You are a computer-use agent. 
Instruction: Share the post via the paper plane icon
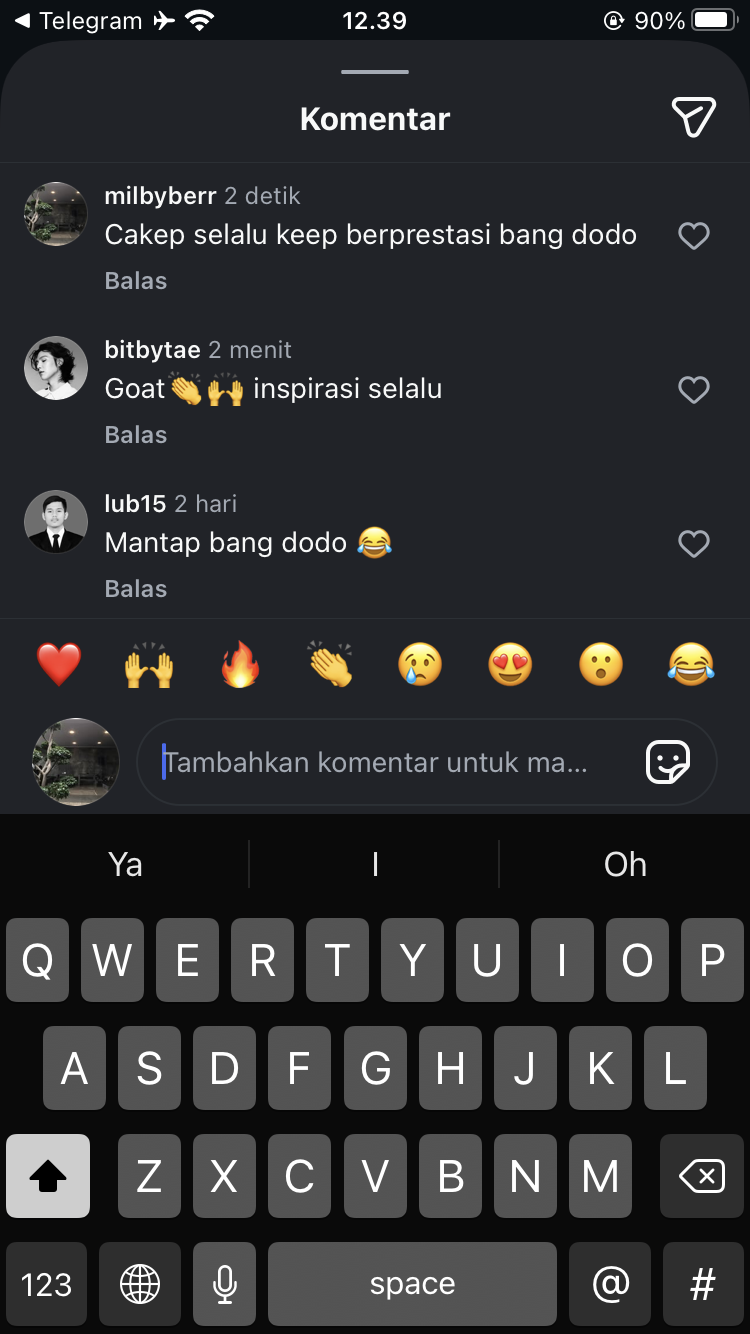[693, 118]
